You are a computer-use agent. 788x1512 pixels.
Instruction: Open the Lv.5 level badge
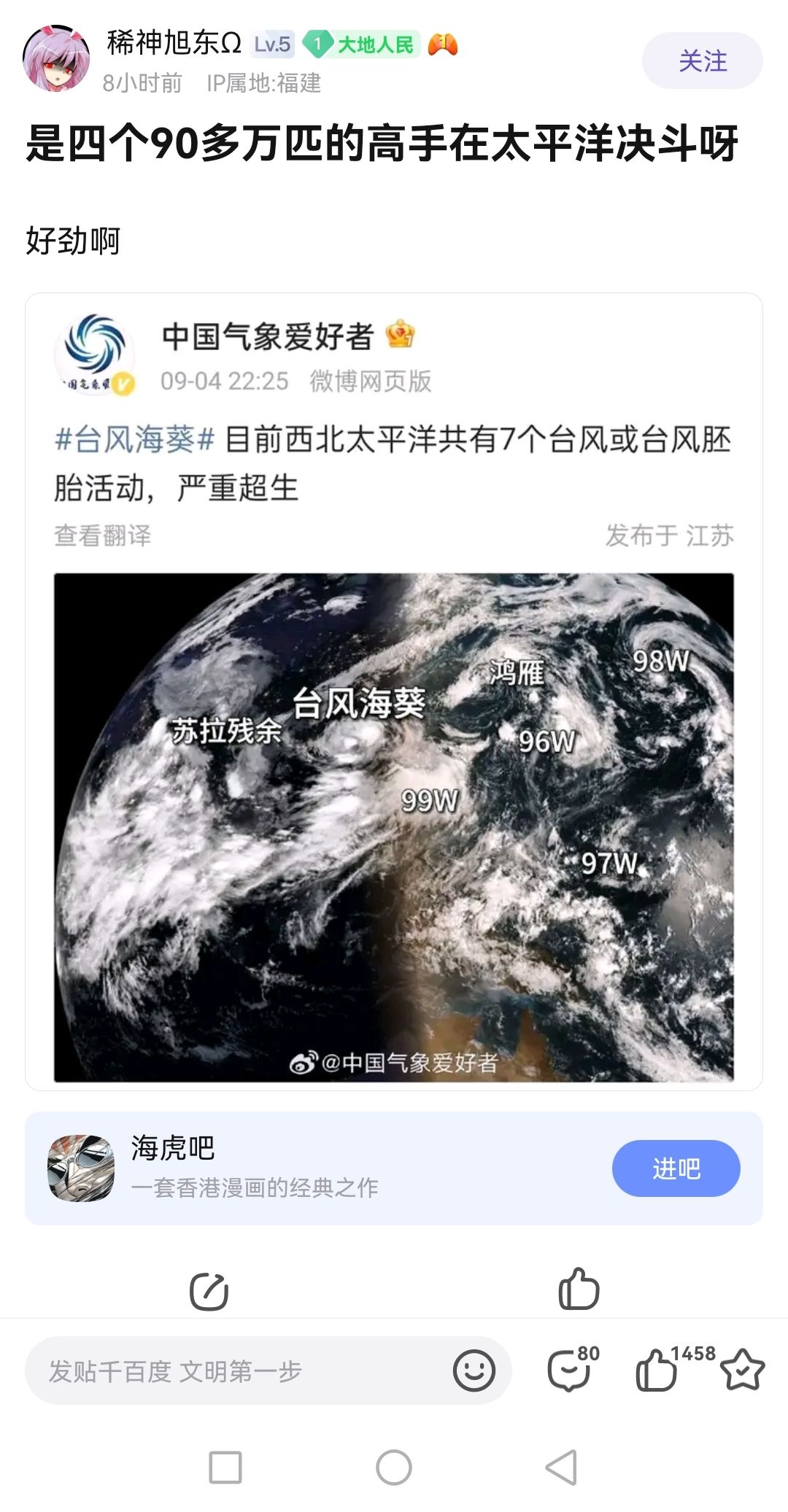tap(272, 45)
